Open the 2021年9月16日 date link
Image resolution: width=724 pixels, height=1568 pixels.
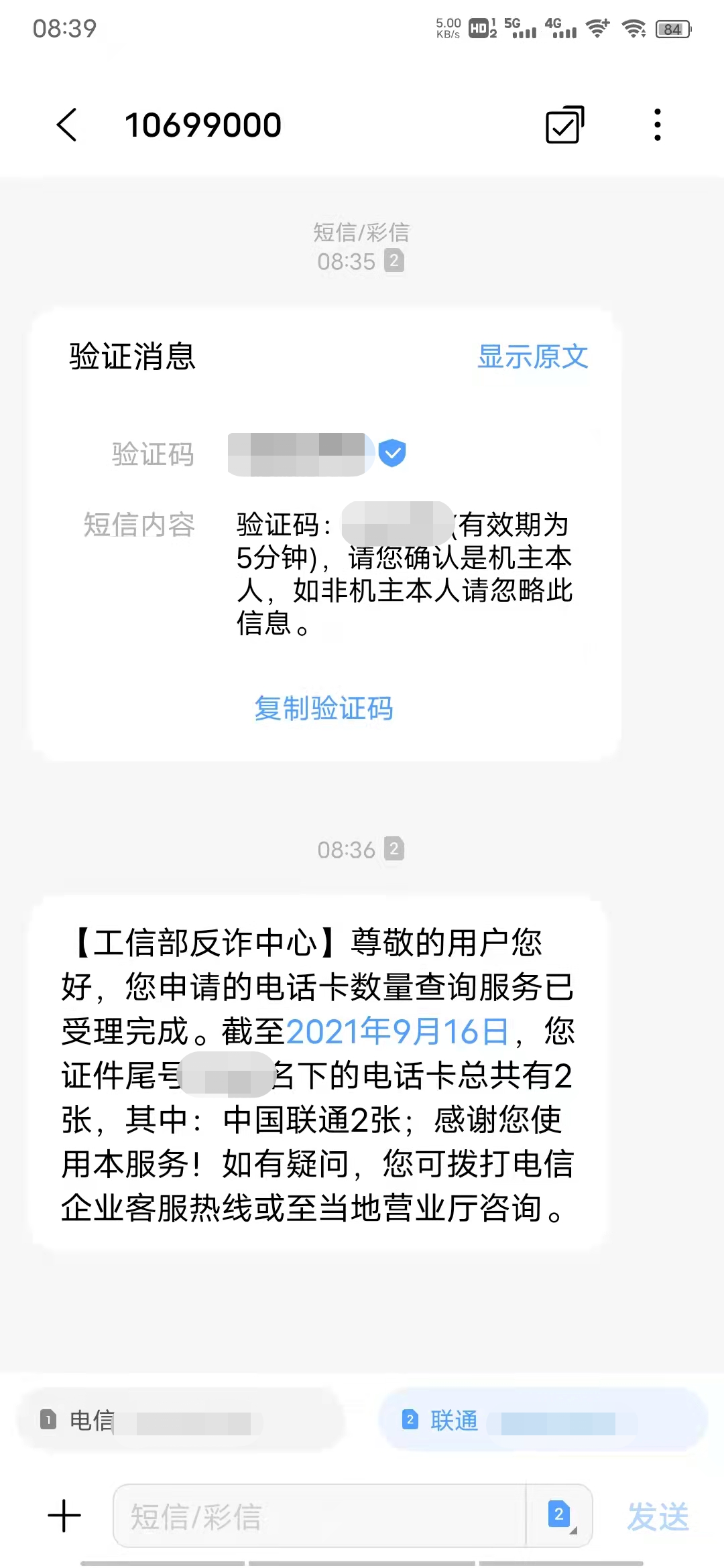398,1031
